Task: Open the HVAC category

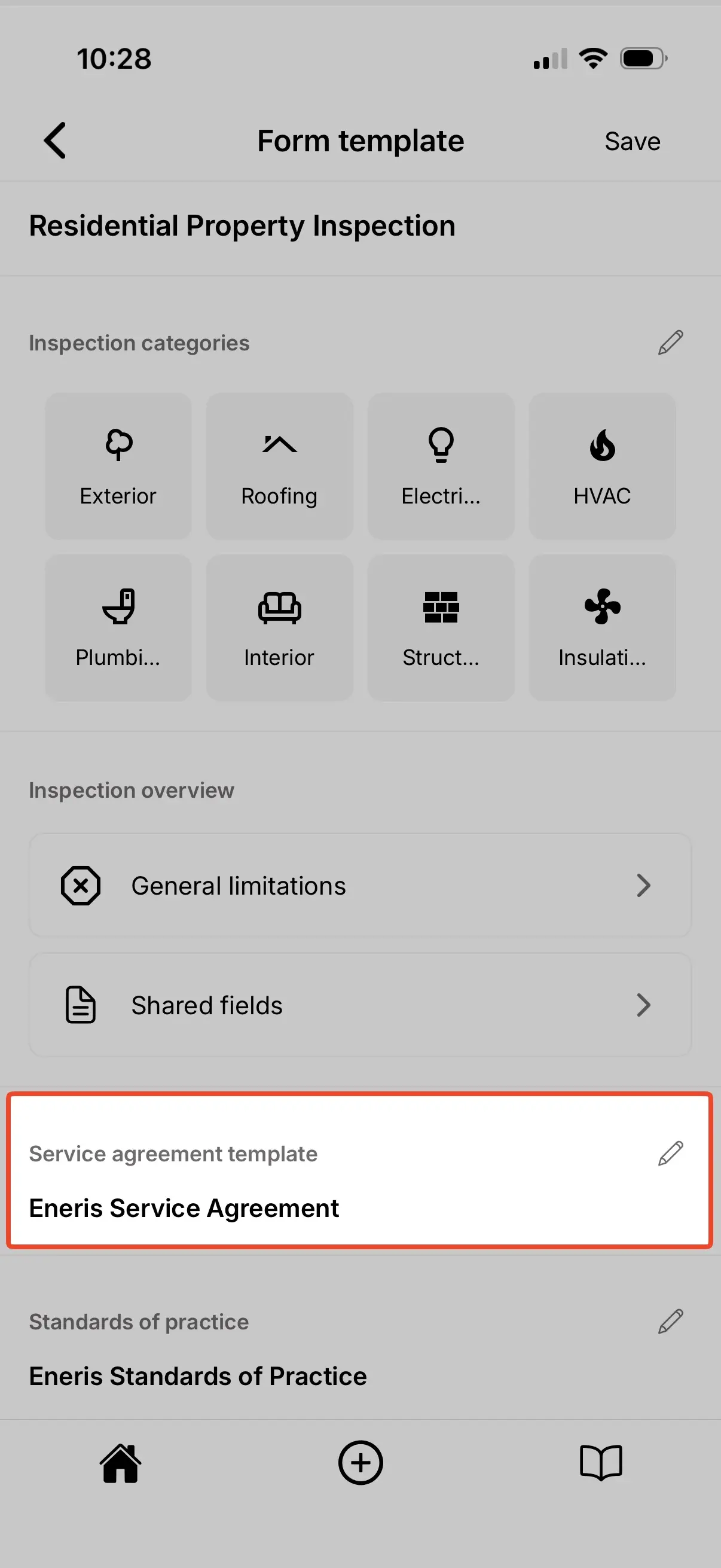Action: [x=602, y=466]
